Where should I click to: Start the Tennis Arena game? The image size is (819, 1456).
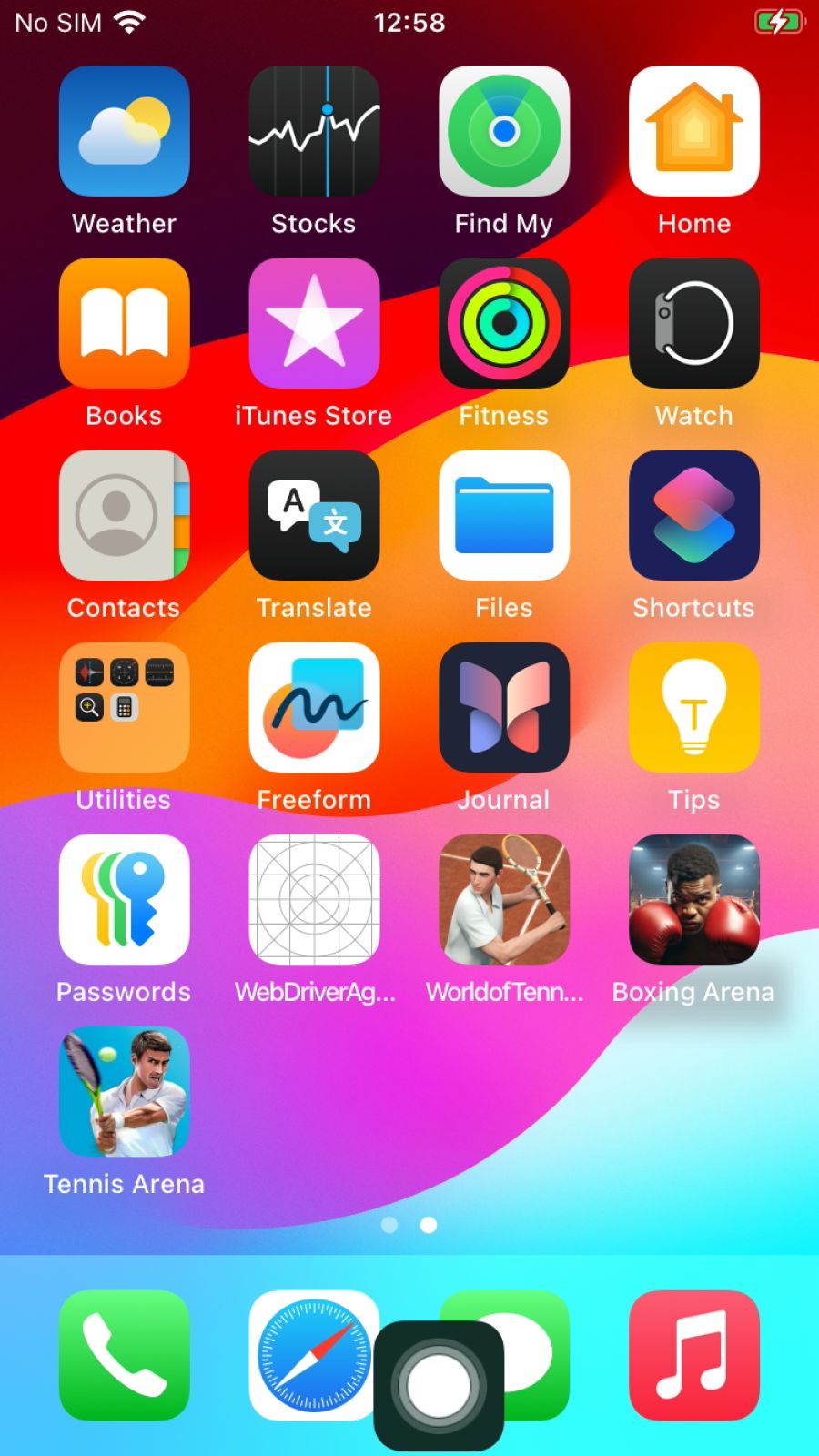click(x=125, y=1091)
